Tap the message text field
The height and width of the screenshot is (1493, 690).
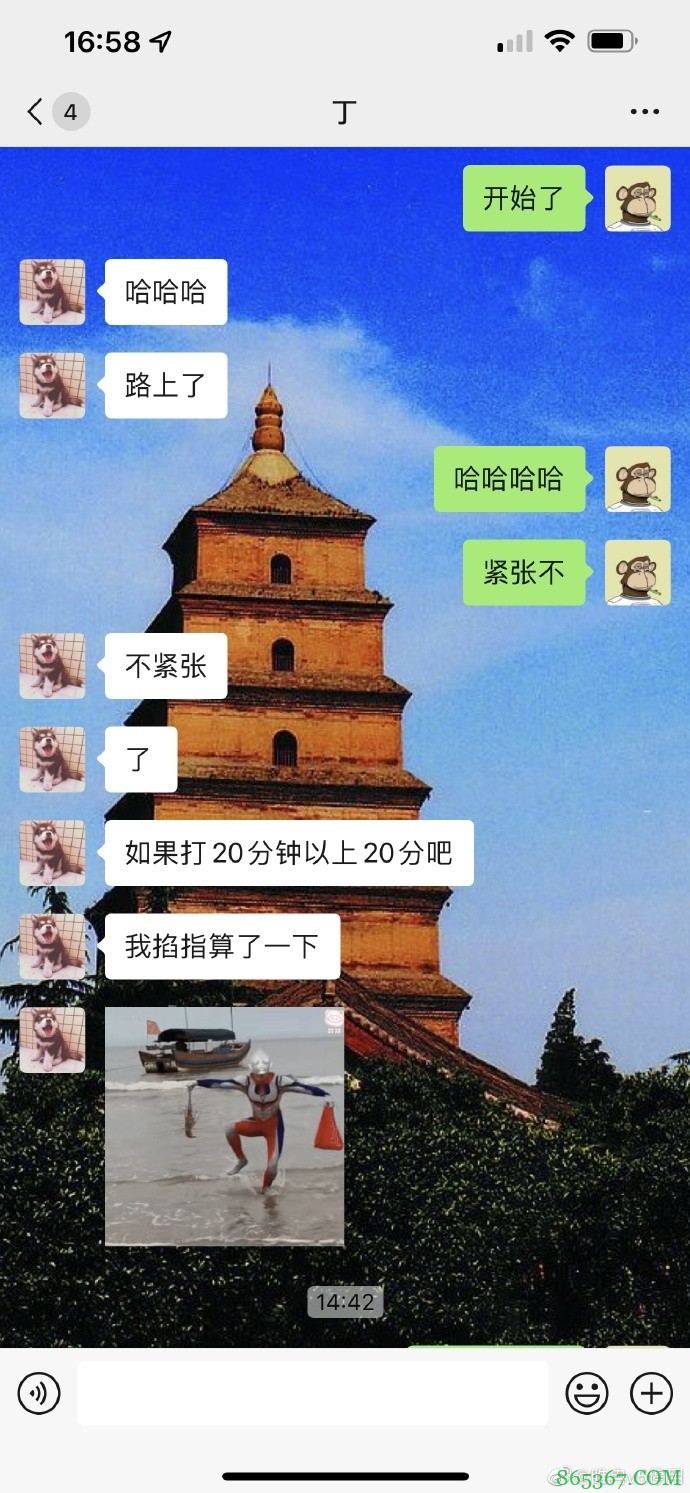click(312, 1392)
